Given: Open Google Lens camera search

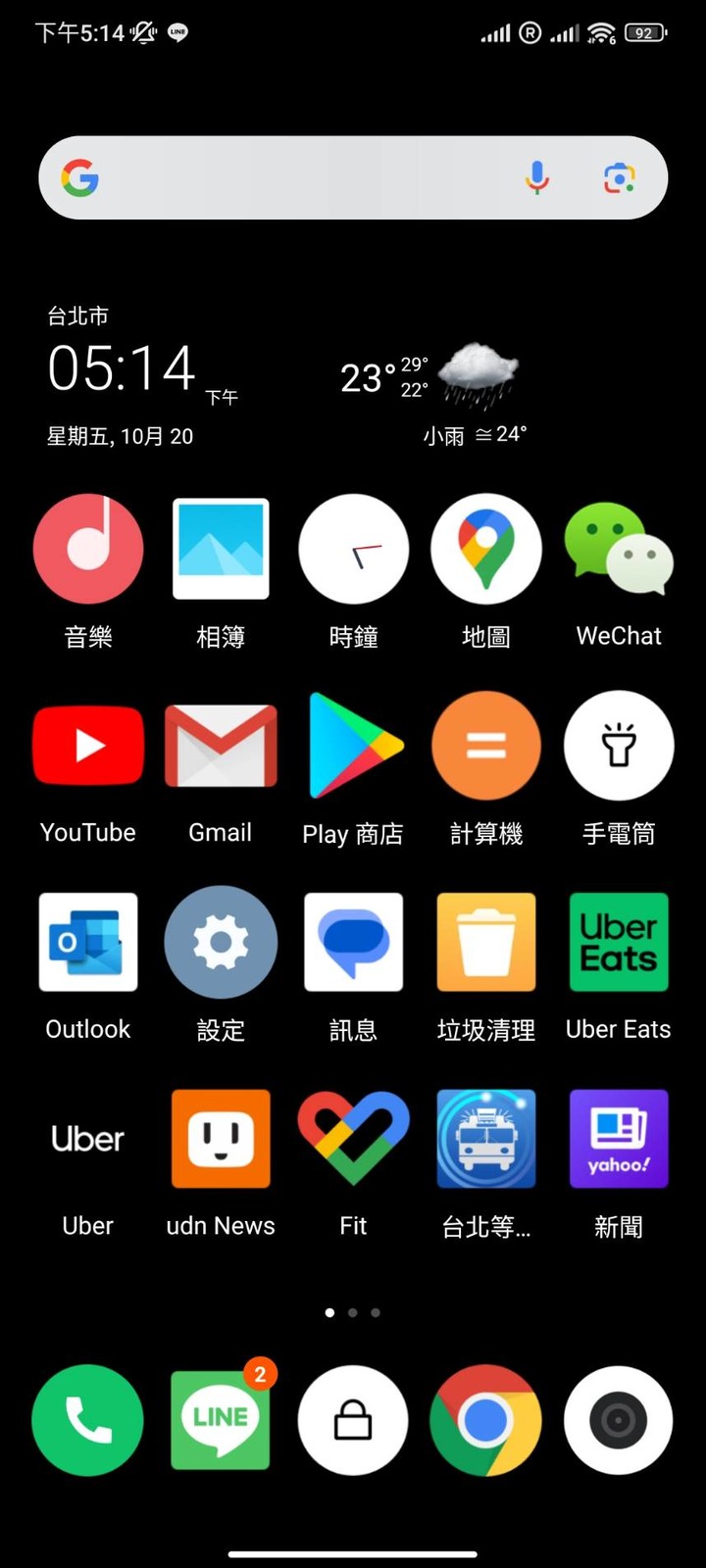Looking at the screenshot, I should pyautogui.click(x=619, y=178).
